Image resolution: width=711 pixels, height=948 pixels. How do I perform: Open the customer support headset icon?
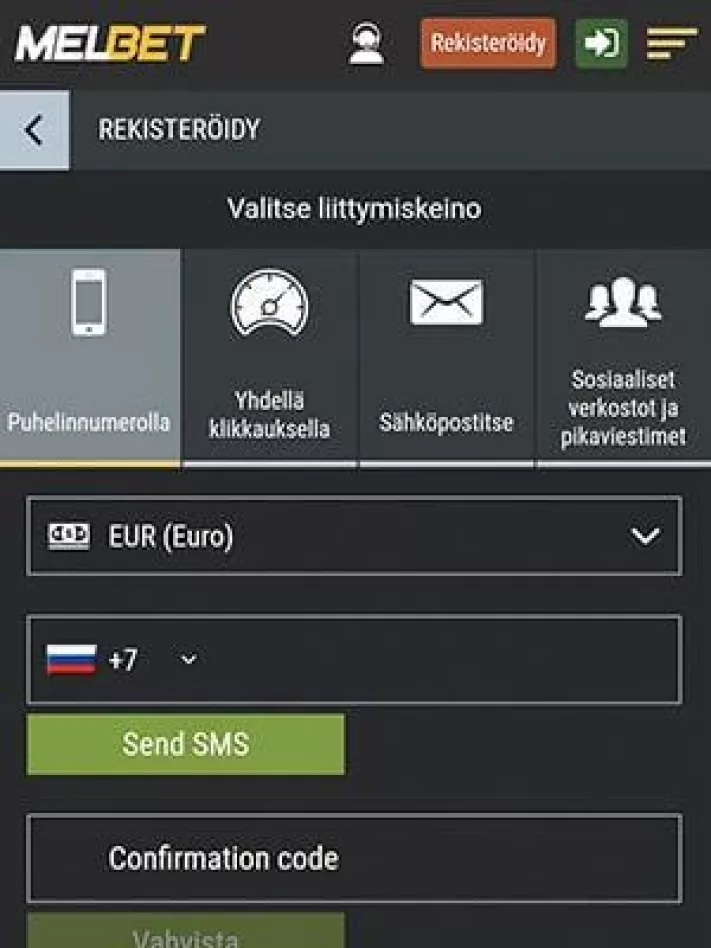366,44
